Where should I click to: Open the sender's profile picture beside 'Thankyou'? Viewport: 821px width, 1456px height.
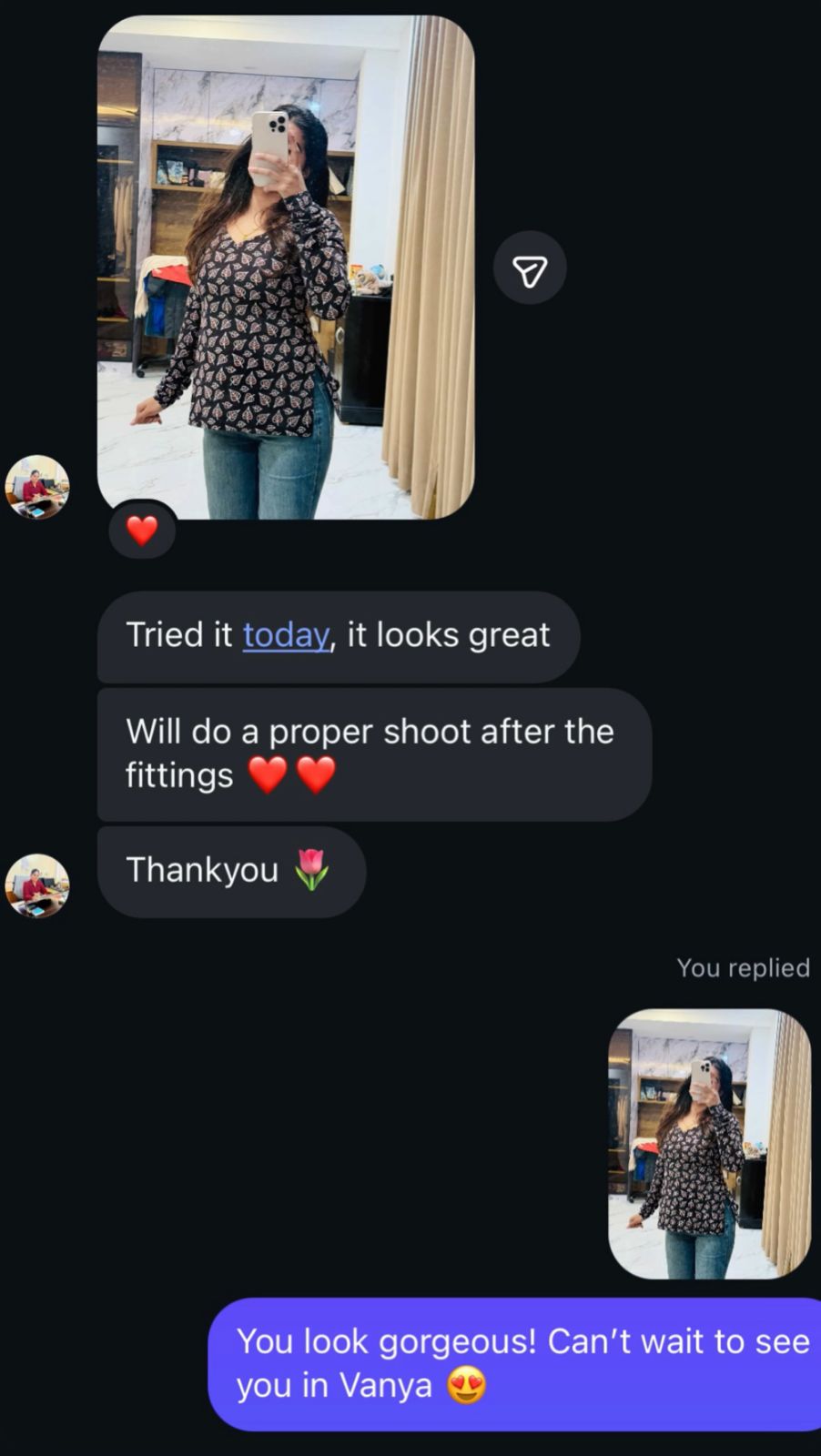coord(37,885)
